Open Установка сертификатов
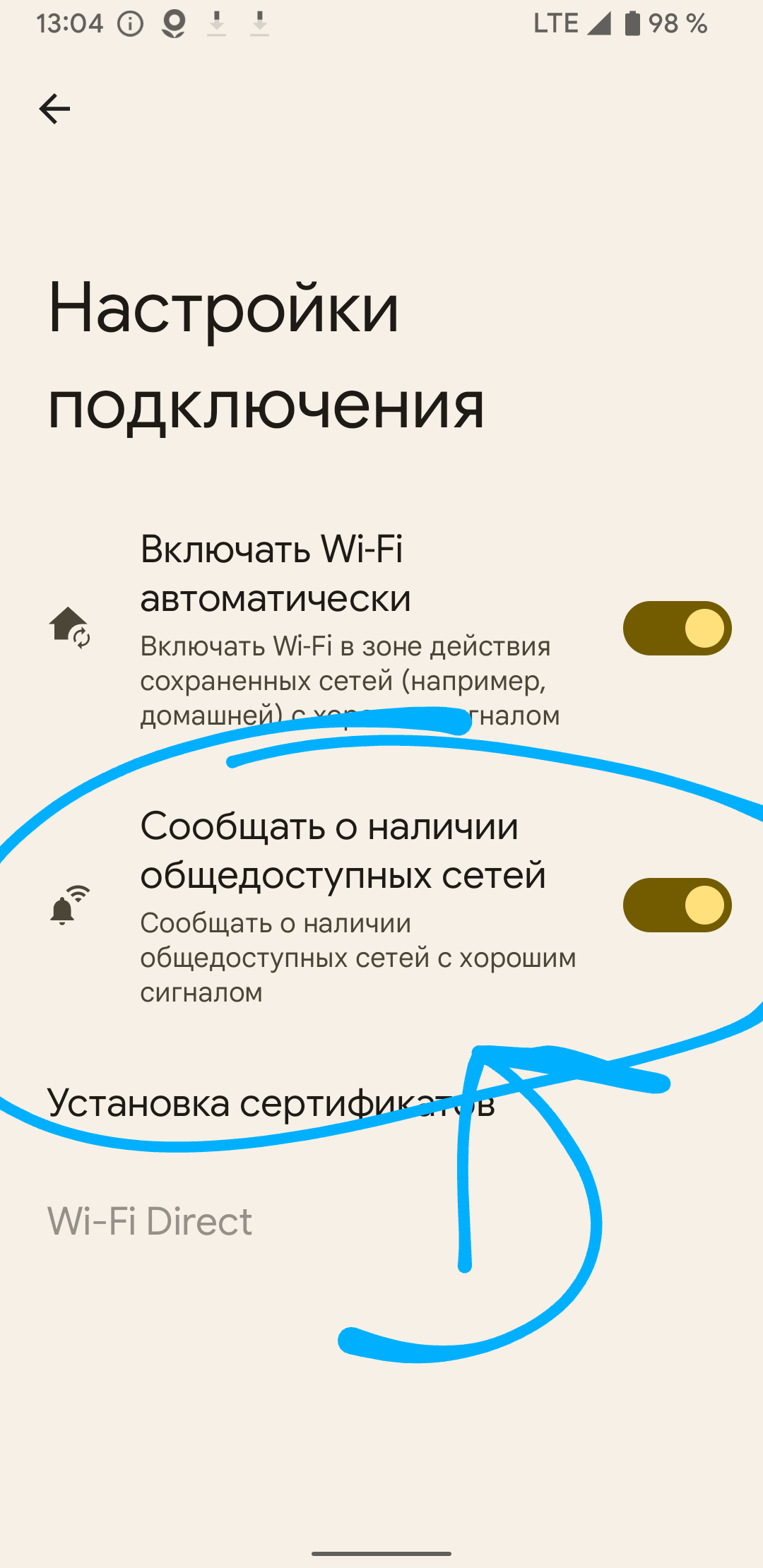The image size is (763, 1568). click(271, 1103)
